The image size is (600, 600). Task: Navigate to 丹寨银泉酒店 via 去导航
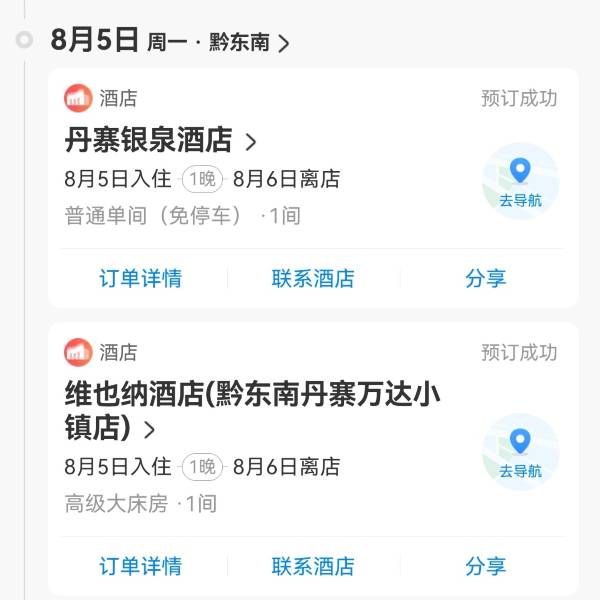[520, 180]
